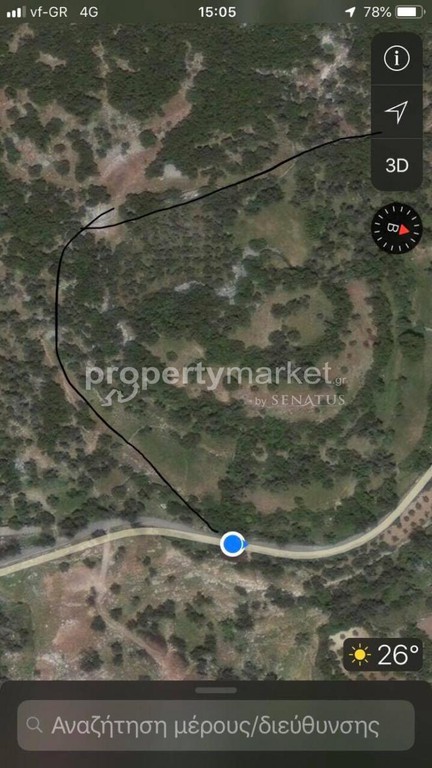Tap the Αναζήτηση μέρους/διεύθυνσης search field
Viewport: 432px width, 768px height.
pos(216,725)
